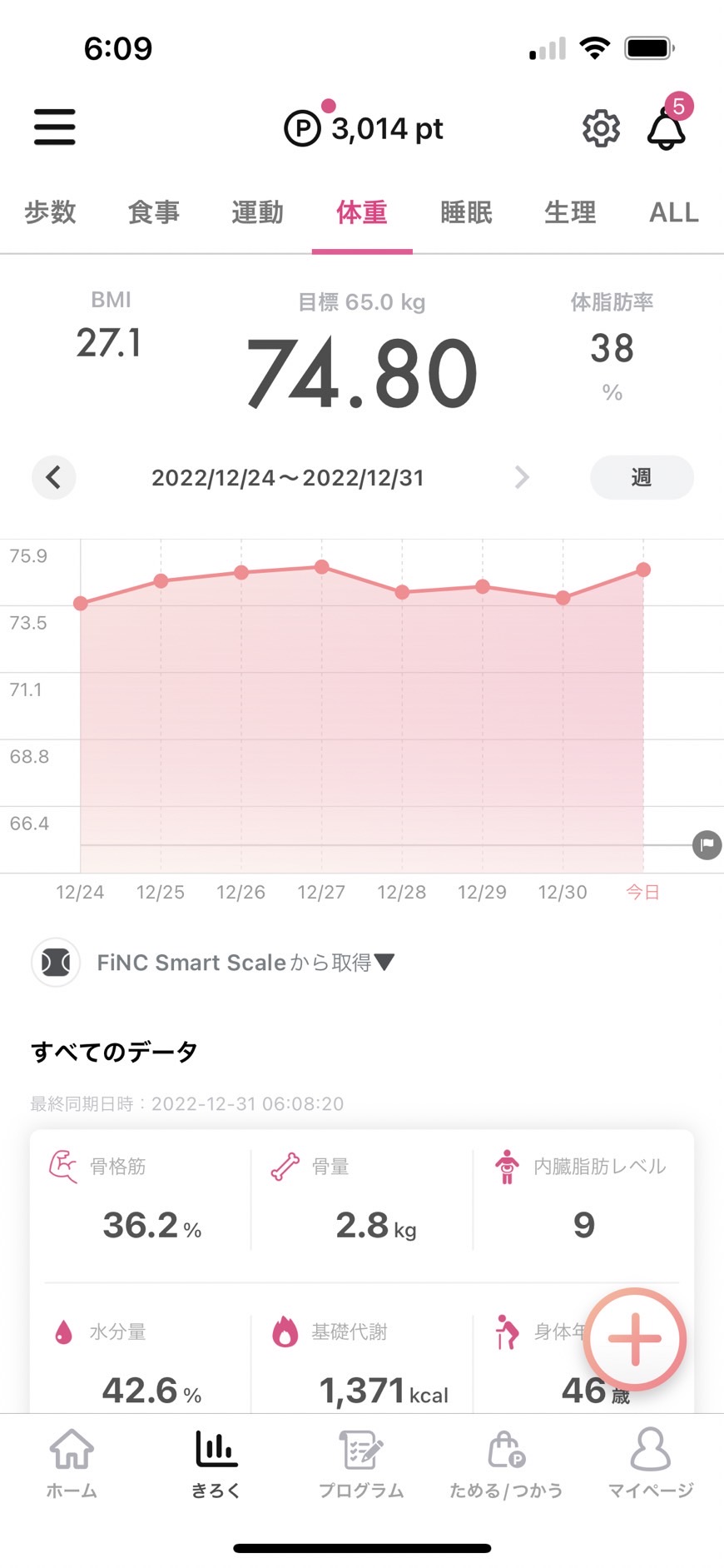Viewport: 724px width, 1568px height.
Task: Add a new record with plus button
Action: click(635, 1339)
